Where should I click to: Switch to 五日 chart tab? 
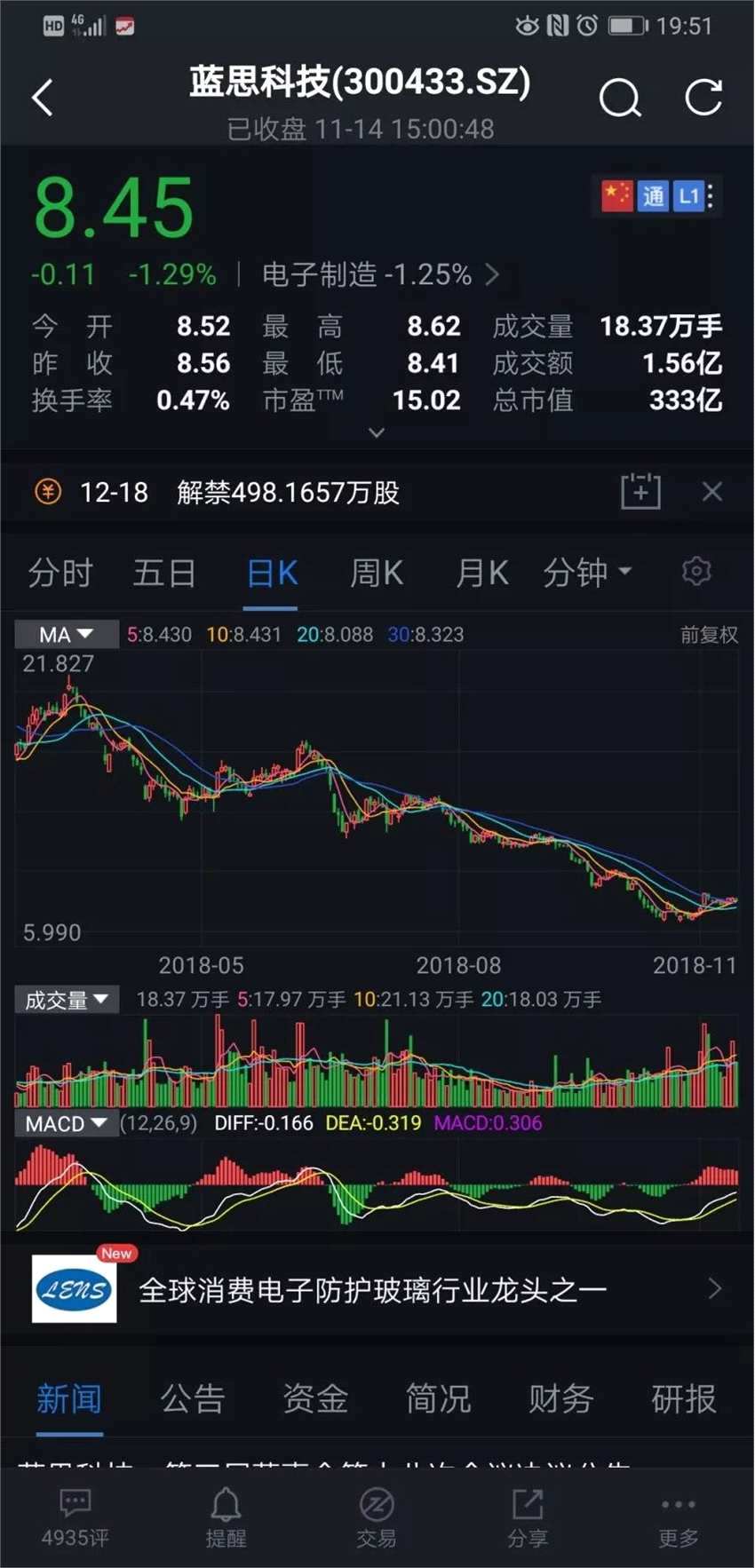[164, 574]
